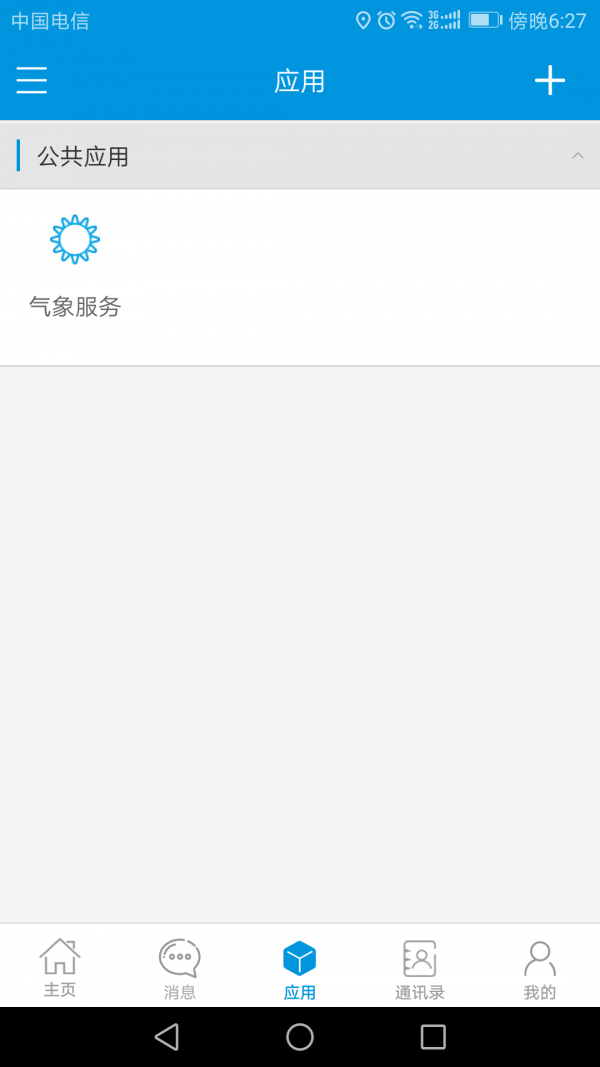This screenshot has width=600, height=1067.
Task: Switch to the 主页 tab
Action: pyautogui.click(x=60, y=968)
